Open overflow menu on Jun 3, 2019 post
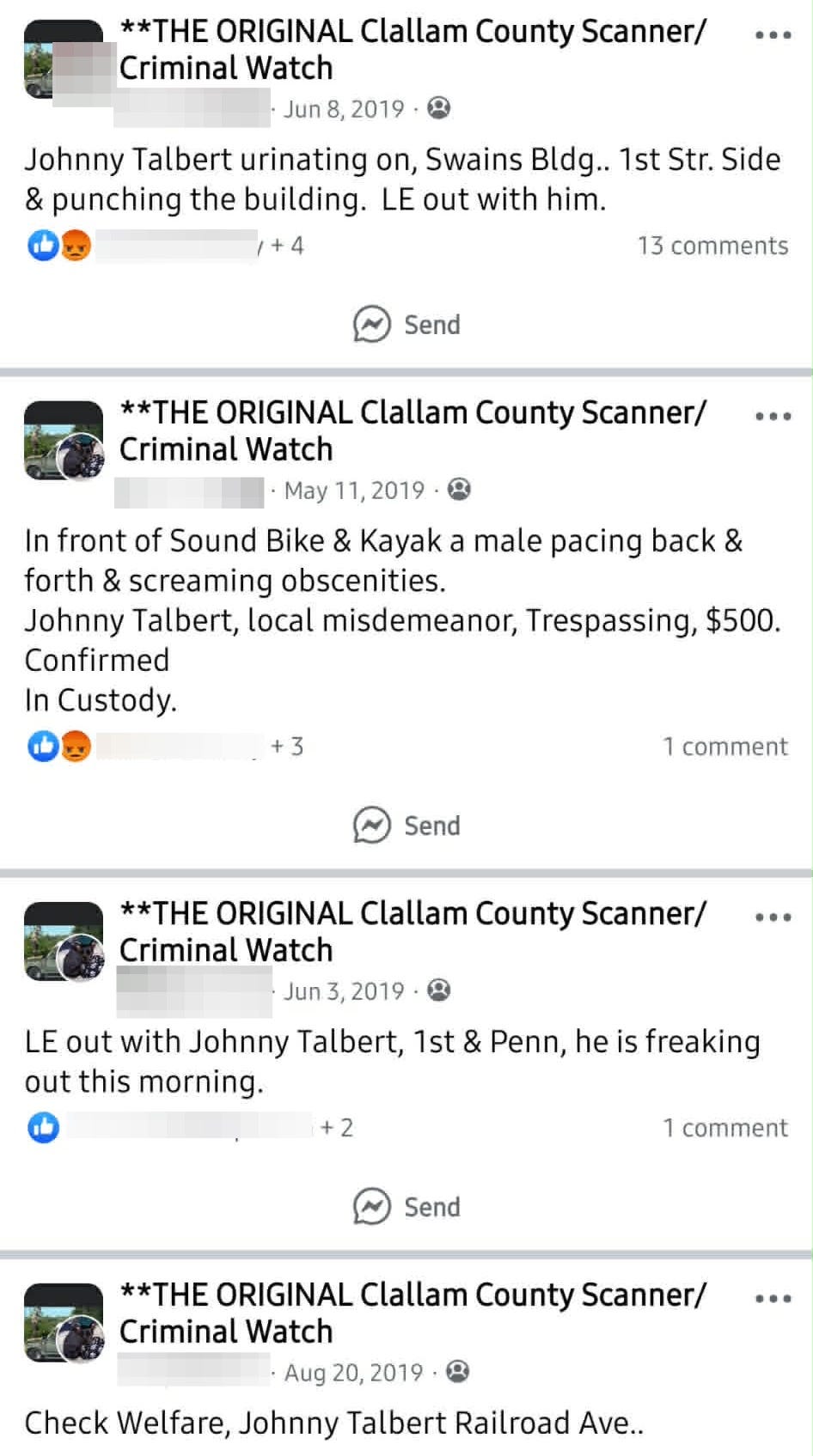Screen dimensions: 813x1456 pyautogui.click(x=773, y=917)
